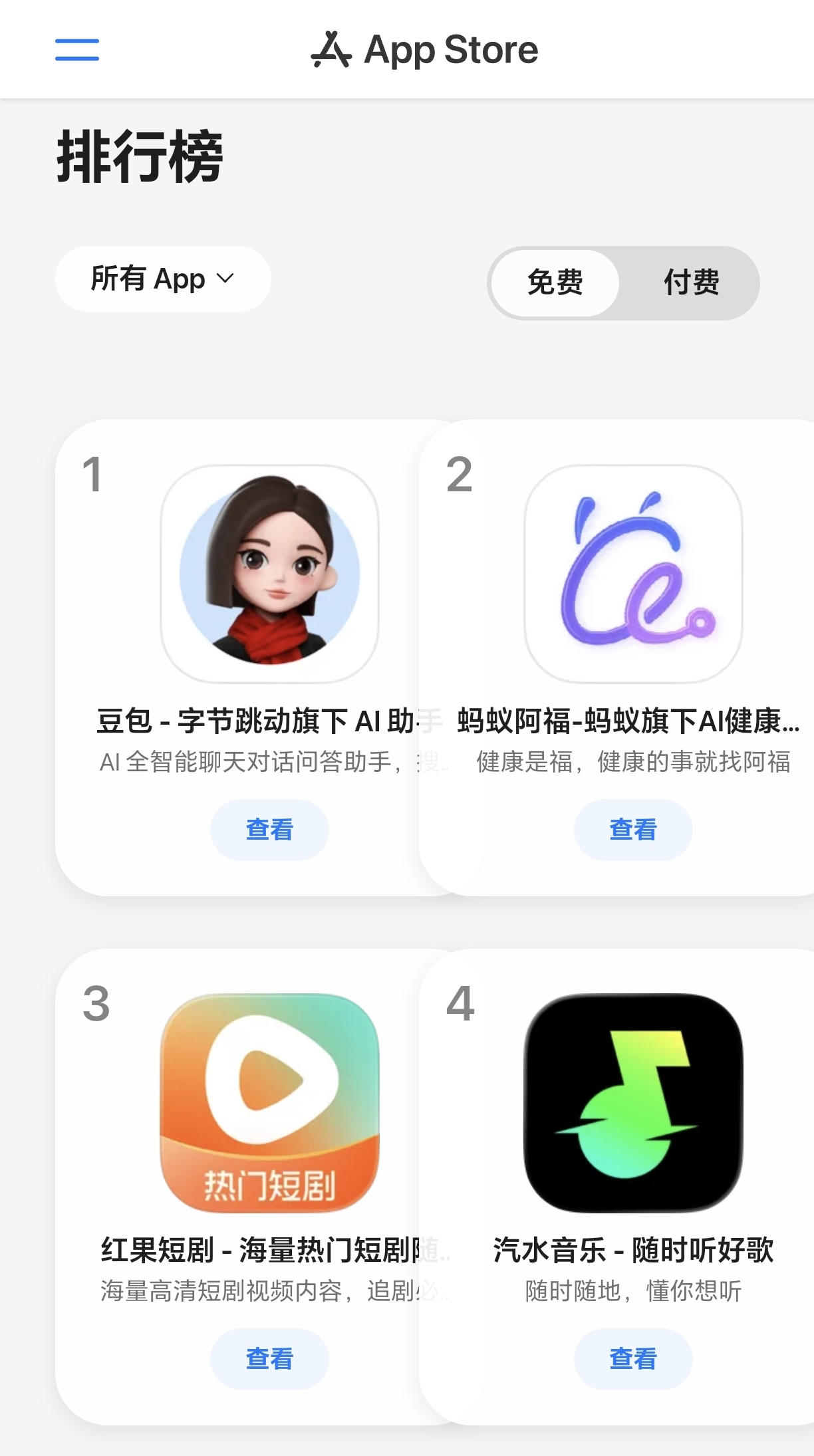
Task: Open the App Store title link
Action: tap(426, 50)
